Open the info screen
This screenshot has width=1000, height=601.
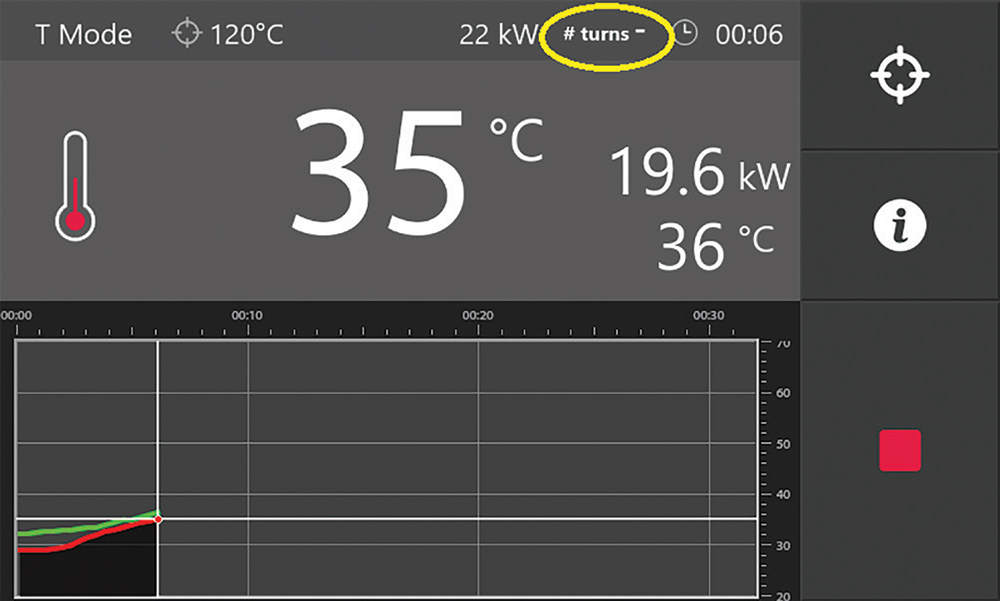pyautogui.click(x=900, y=226)
